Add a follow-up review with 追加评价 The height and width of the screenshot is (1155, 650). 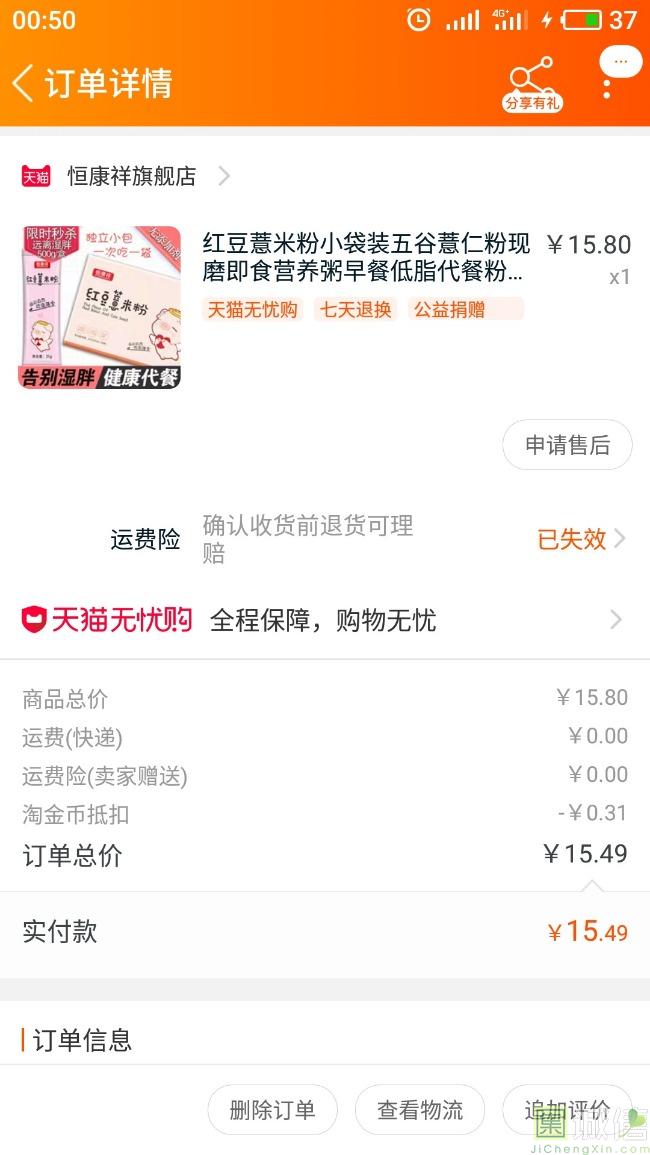point(567,1109)
